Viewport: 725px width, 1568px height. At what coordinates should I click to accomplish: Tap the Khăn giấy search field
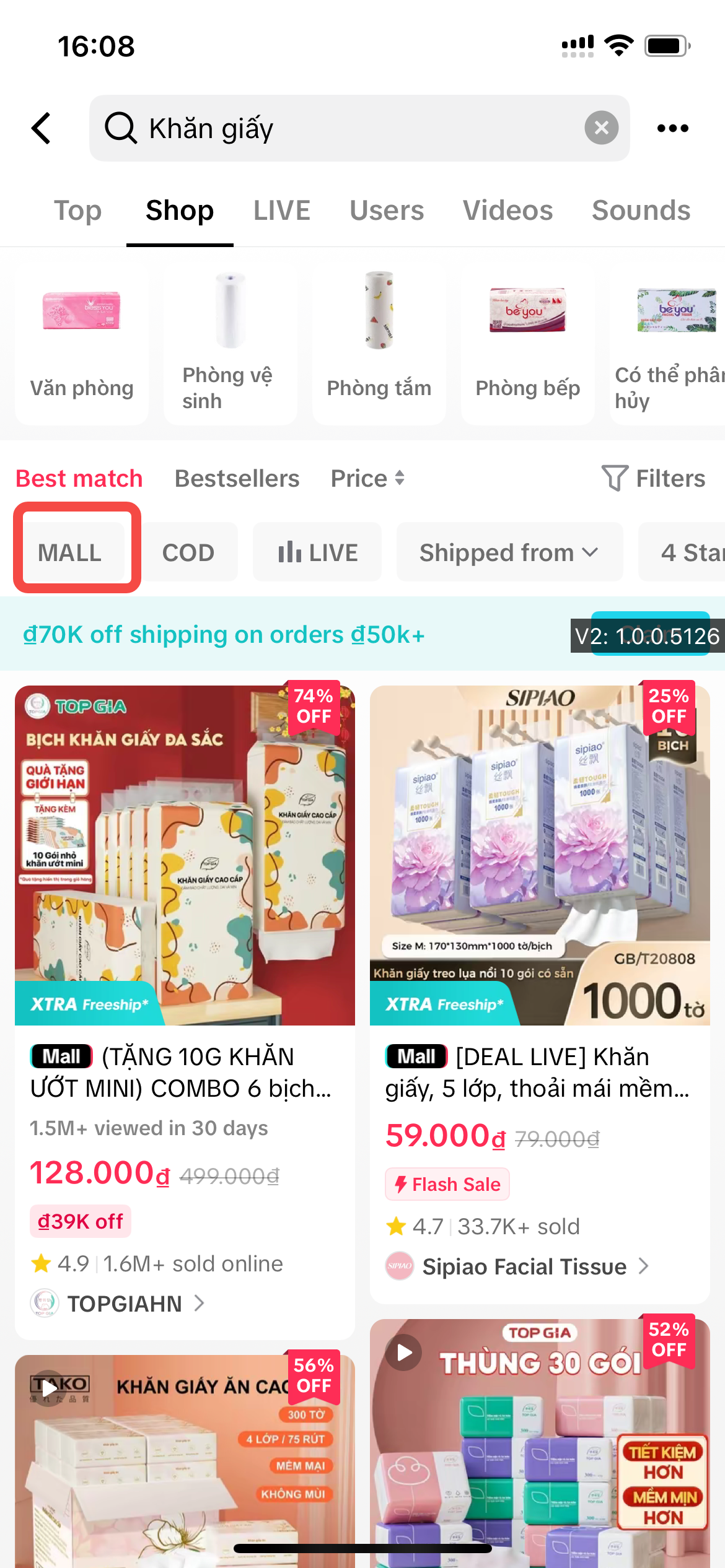(347, 128)
